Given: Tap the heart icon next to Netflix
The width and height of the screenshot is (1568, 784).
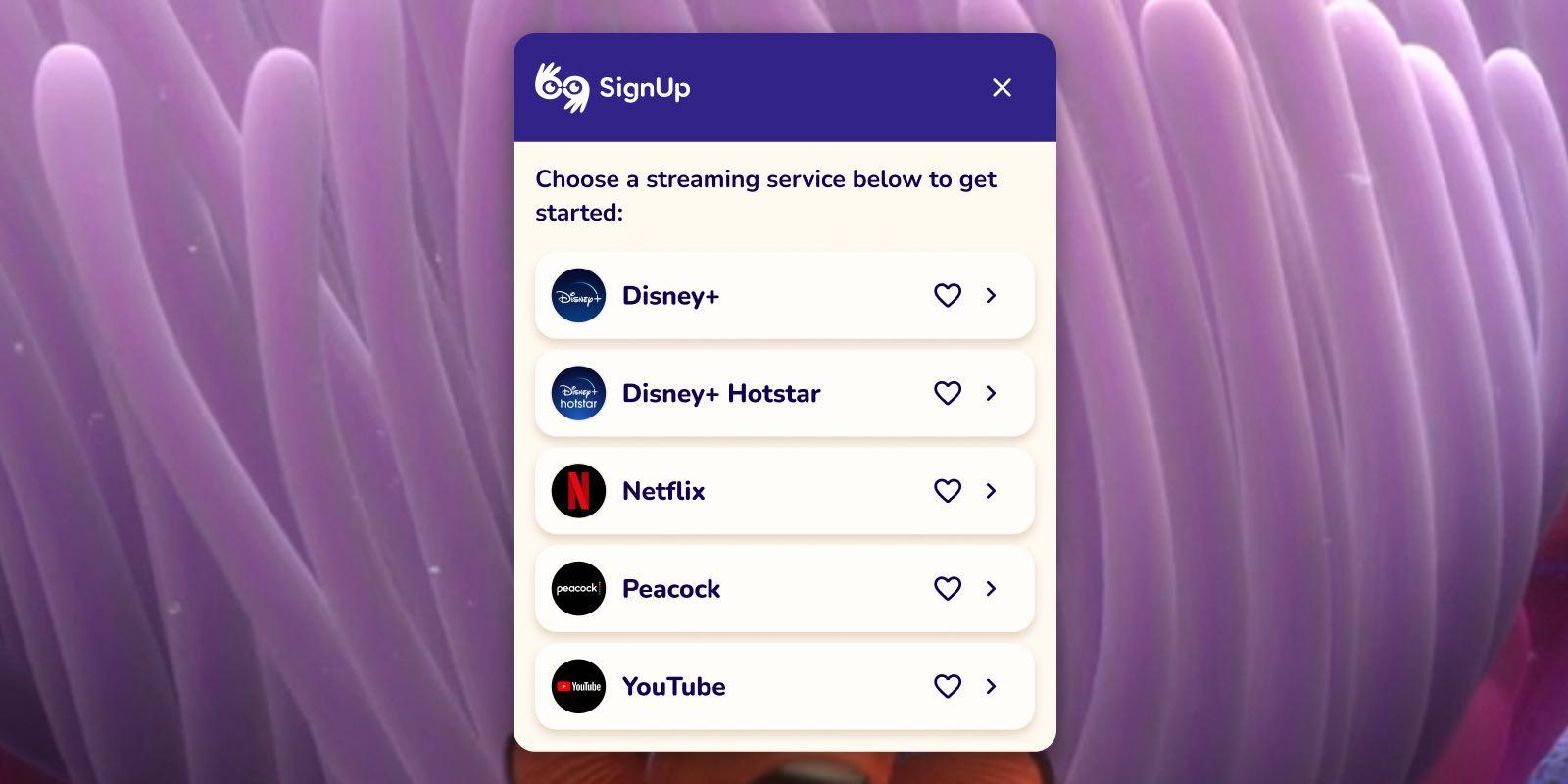Looking at the screenshot, I should click(x=947, y=491).
